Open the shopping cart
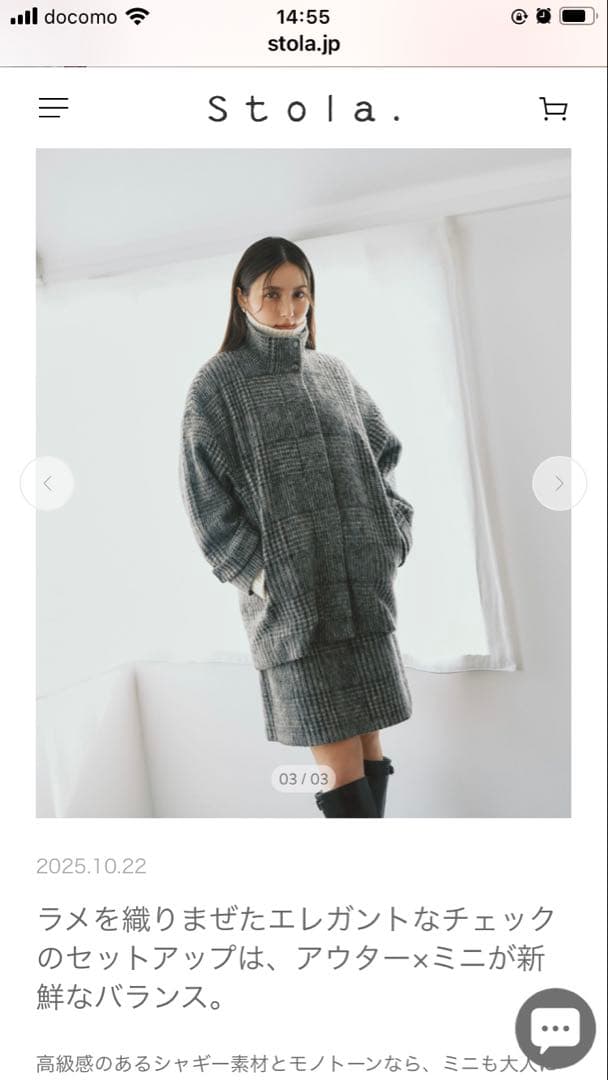608x1080 pixels. click(x=553, y=109)
